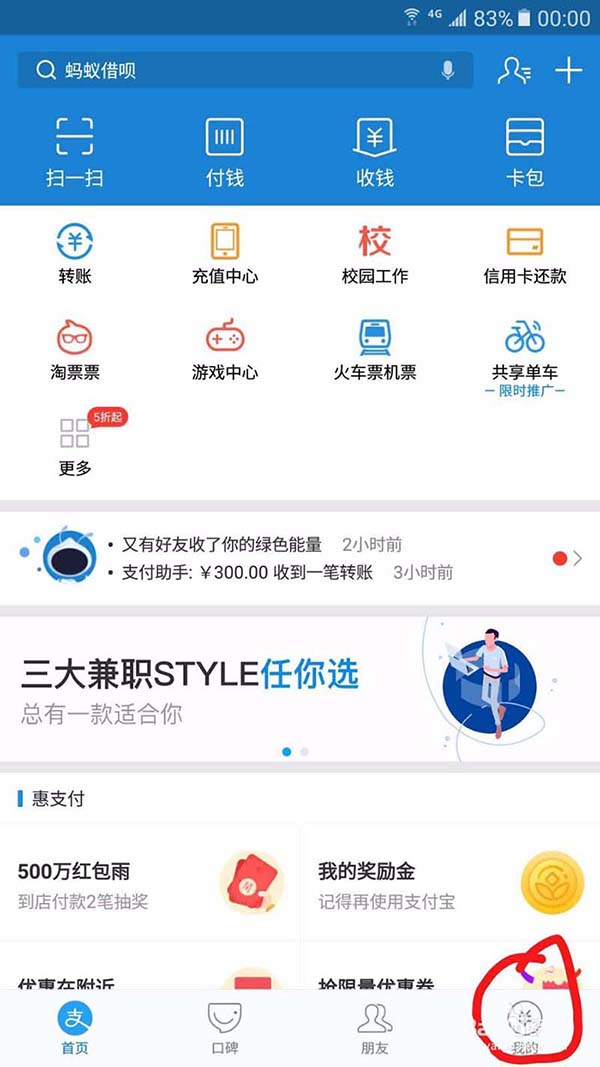Open 游戏中心 game center

coord(225,350)
